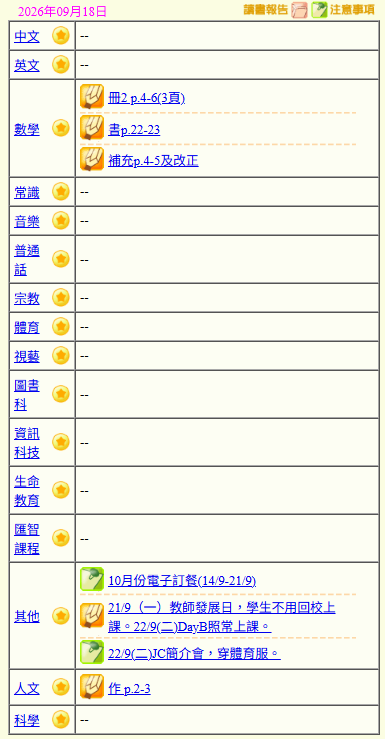Open the 音樂 subject link
The height and width of the screenshot is (739, 385).
(27, 221)
